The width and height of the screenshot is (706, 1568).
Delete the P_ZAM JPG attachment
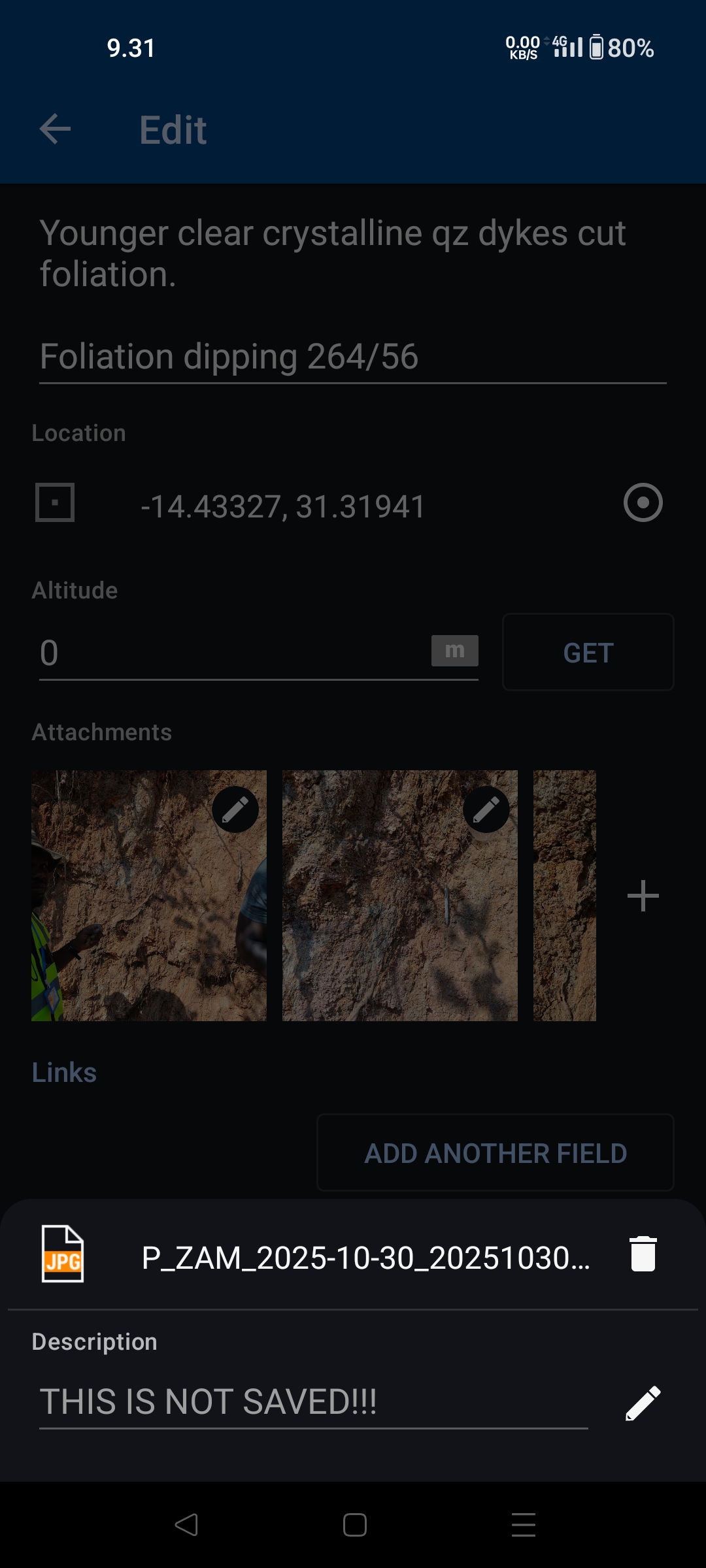point(643,1254)
